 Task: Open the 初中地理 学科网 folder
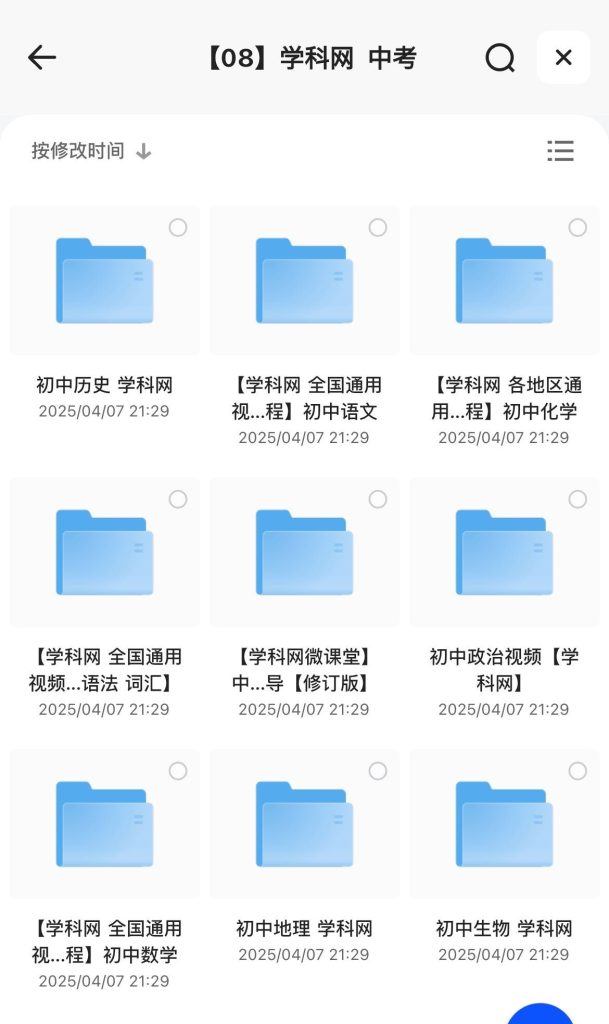pyautogui.click(x=304, y=823)
